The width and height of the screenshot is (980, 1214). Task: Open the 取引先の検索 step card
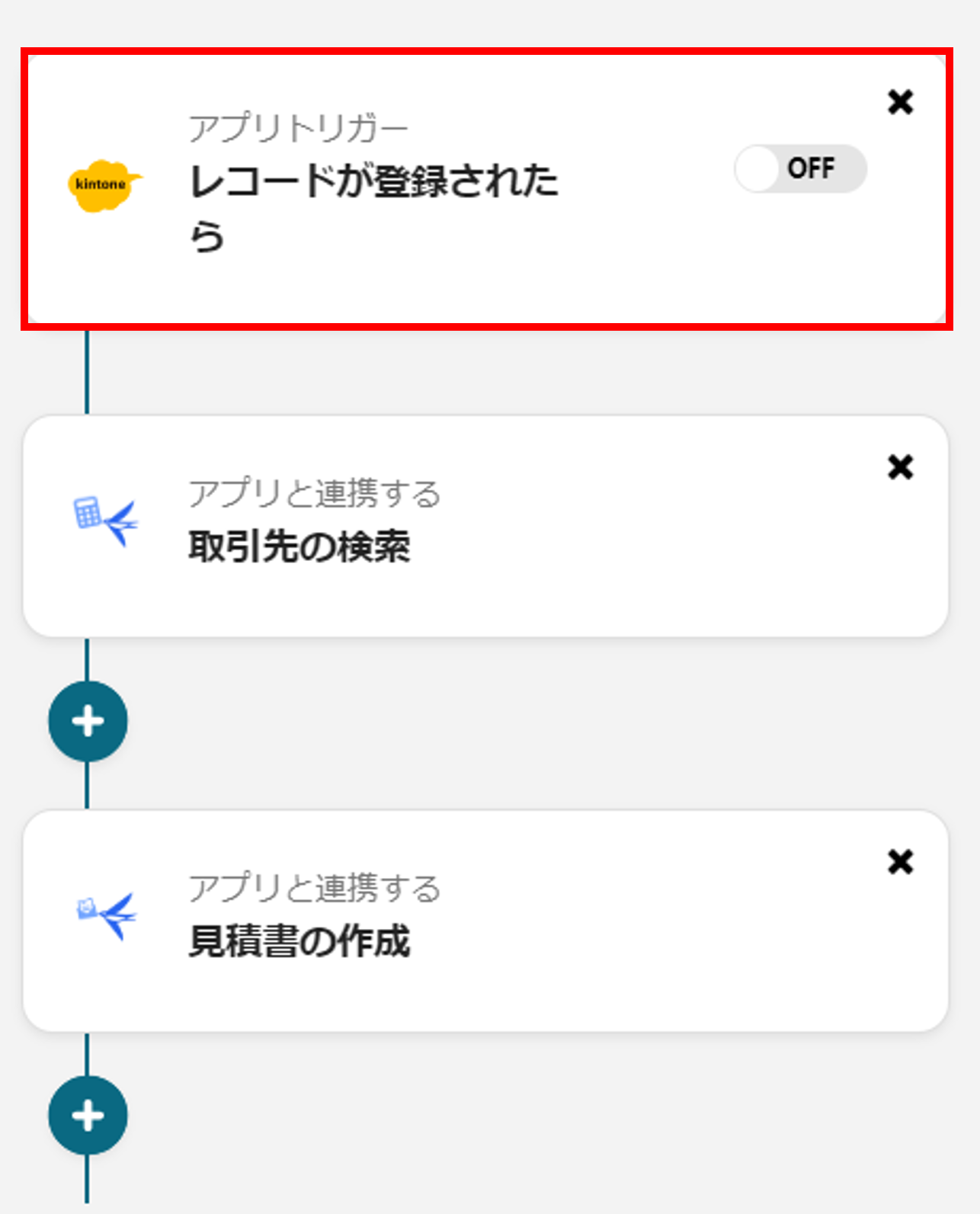(x=300, y=546)
